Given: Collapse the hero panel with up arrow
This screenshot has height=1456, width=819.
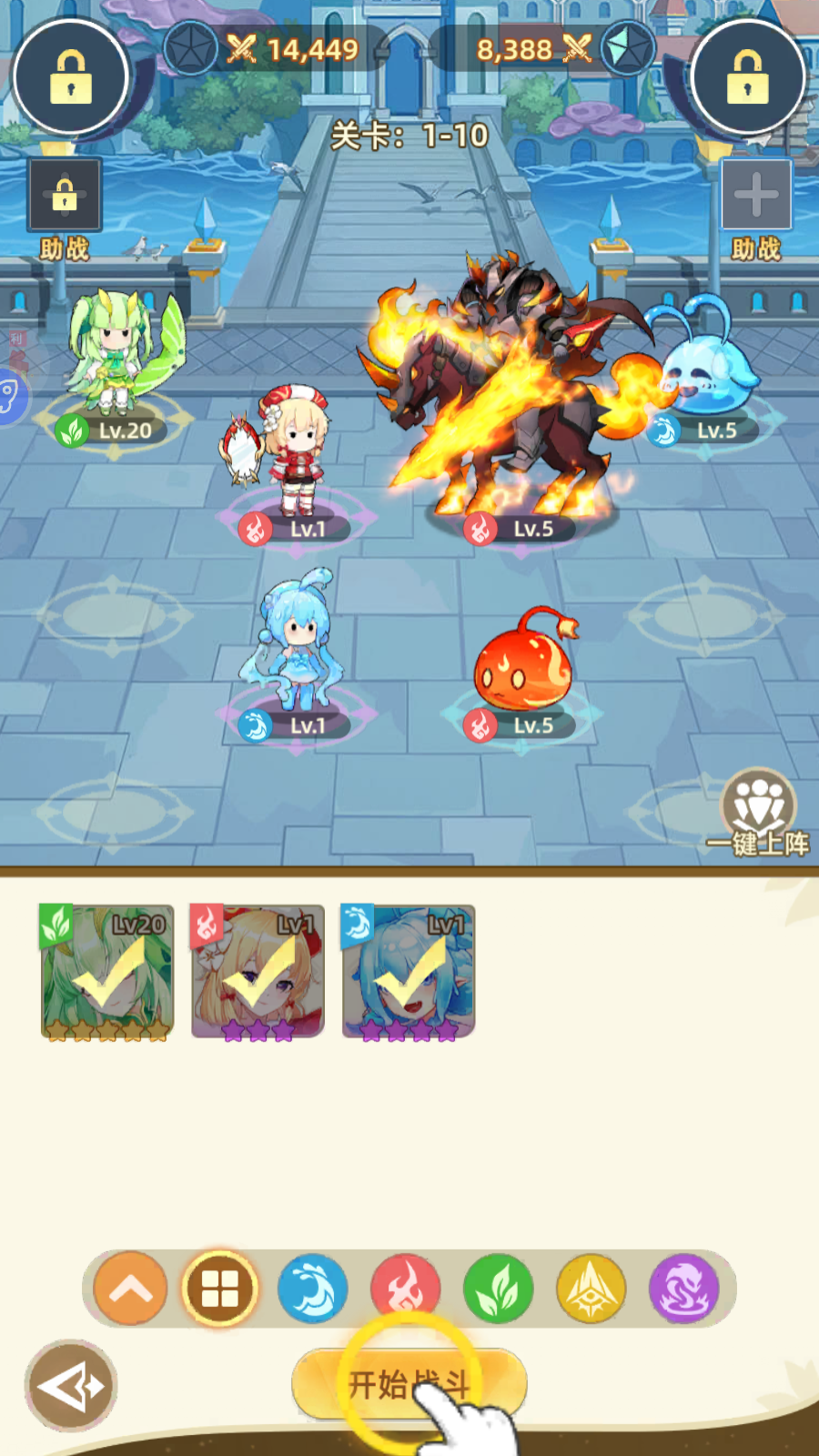Looking at the screenshot, I should click(x=130, y=1289).
